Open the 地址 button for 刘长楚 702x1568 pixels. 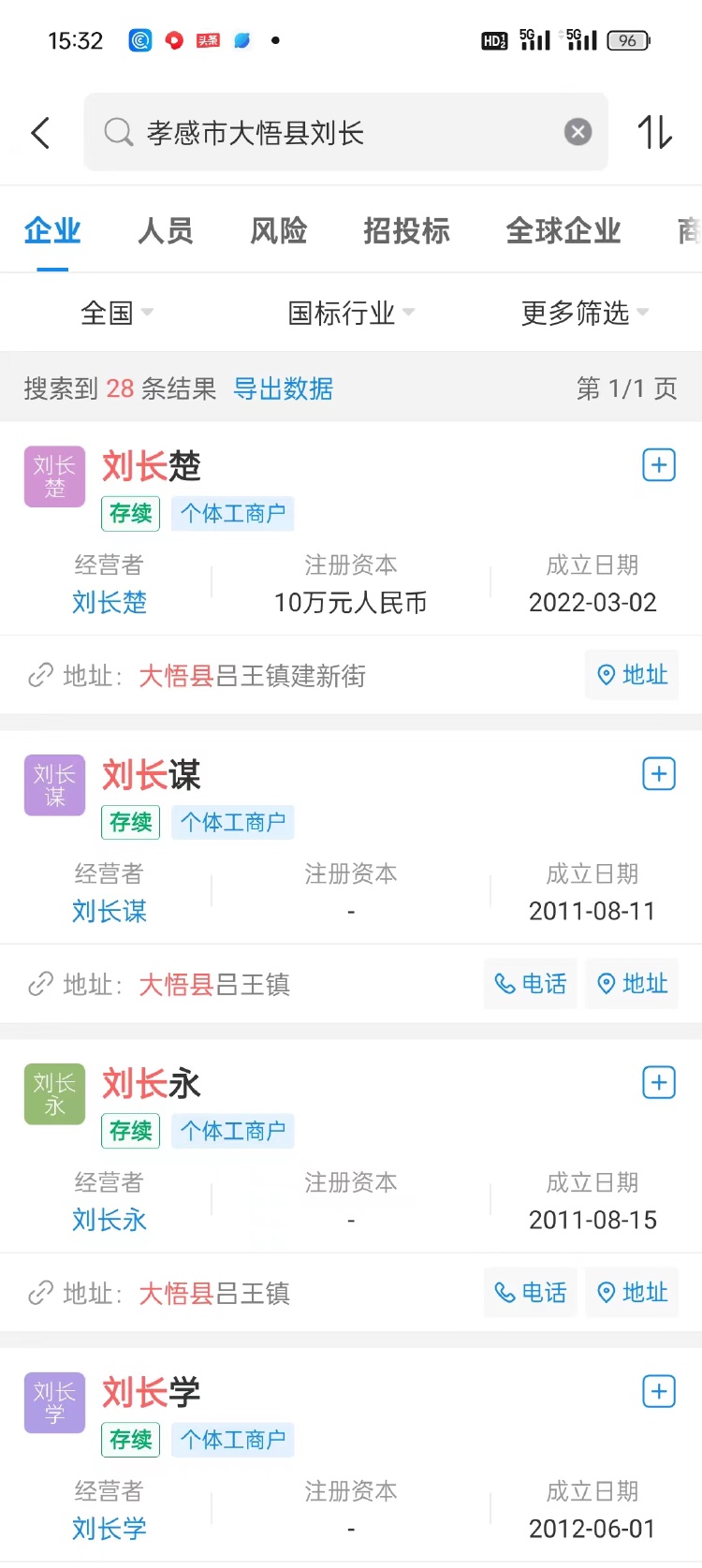[x=632, y=675]
